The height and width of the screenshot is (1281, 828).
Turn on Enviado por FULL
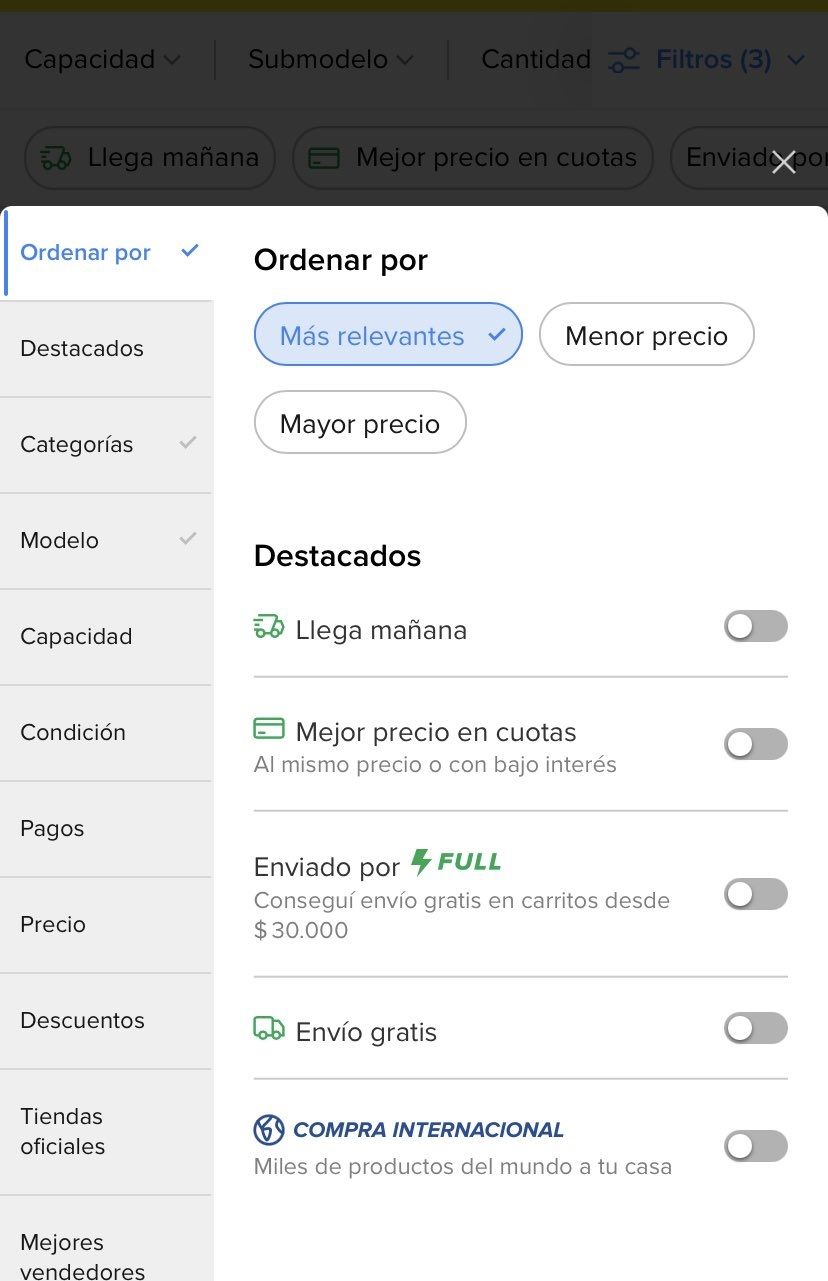755,894
